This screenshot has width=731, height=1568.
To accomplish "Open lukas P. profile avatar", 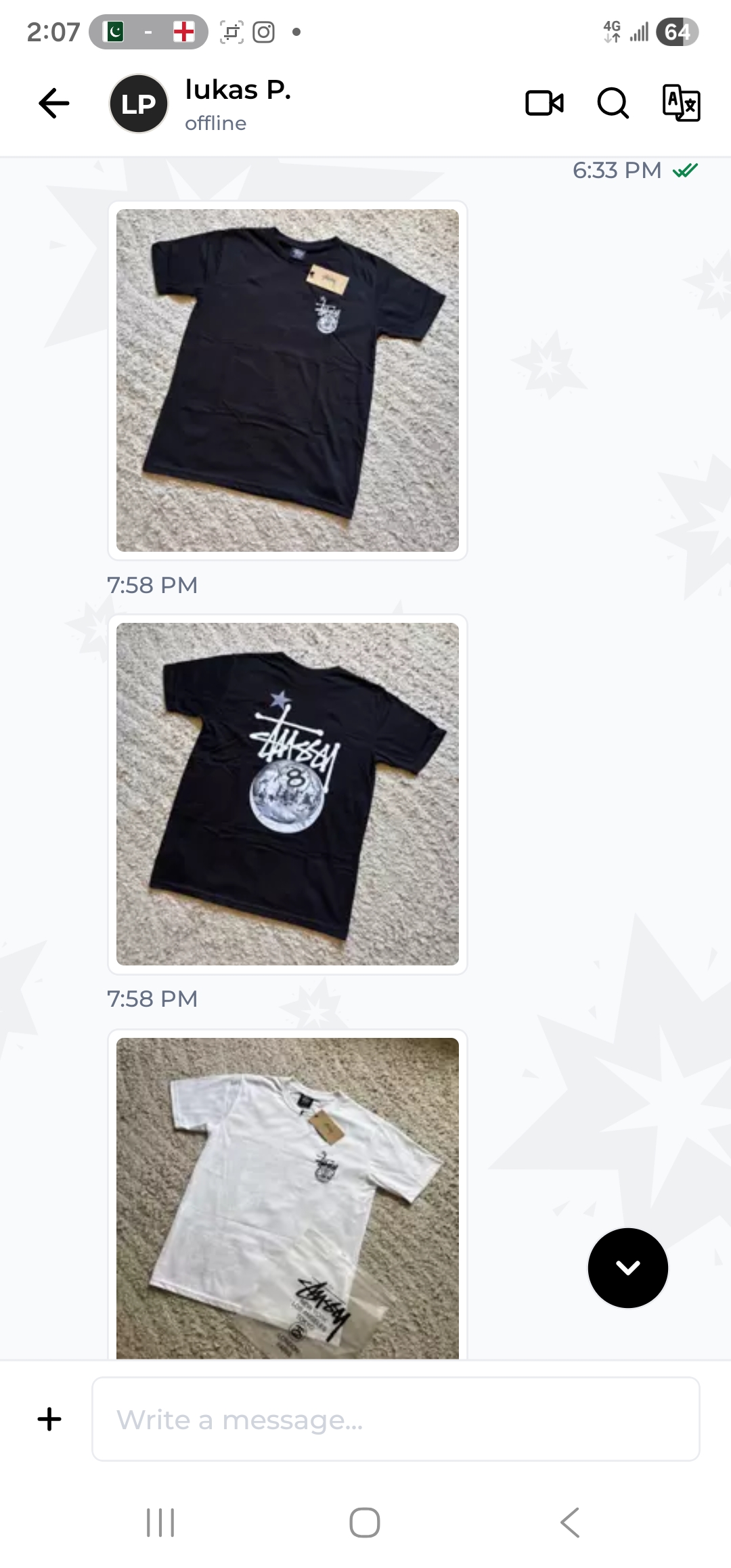I will tap(139, 104).
